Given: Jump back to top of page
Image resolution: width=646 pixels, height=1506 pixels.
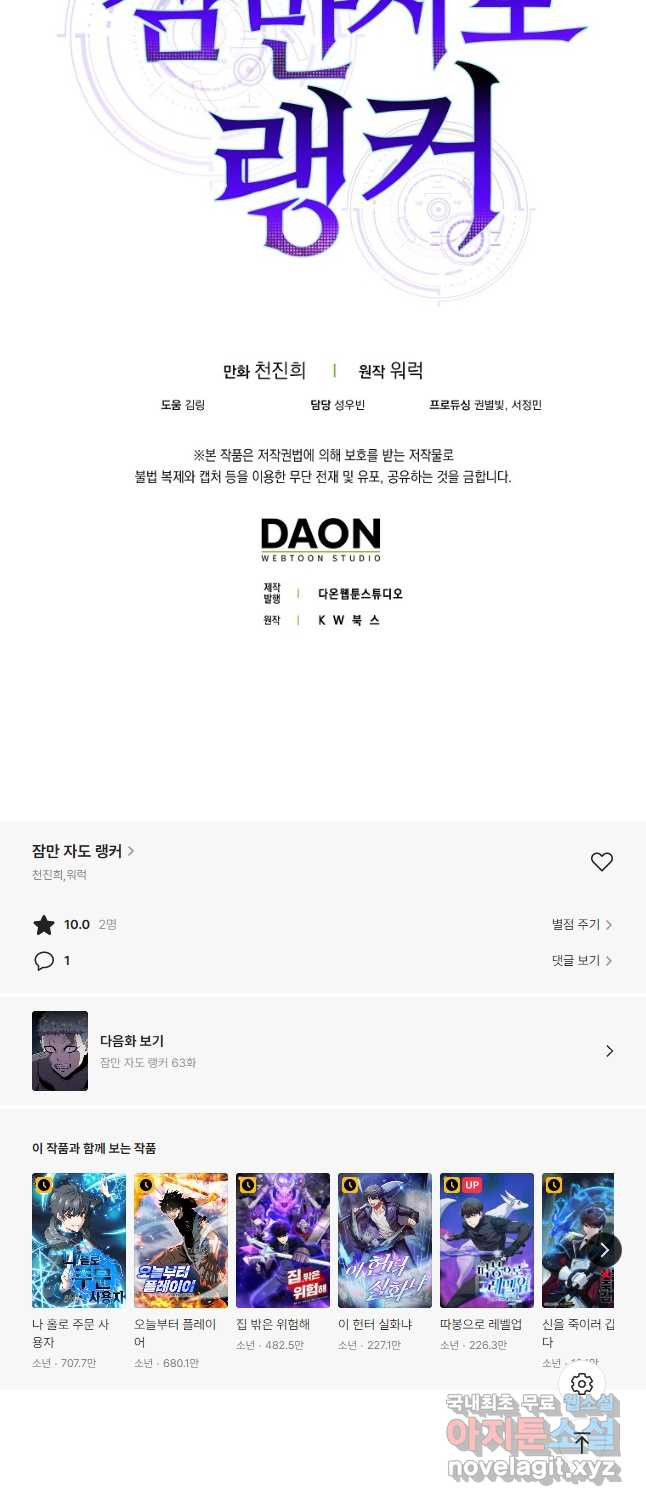Looking at the screenshot, I should pyautogui.click(x=582, y=1443).
